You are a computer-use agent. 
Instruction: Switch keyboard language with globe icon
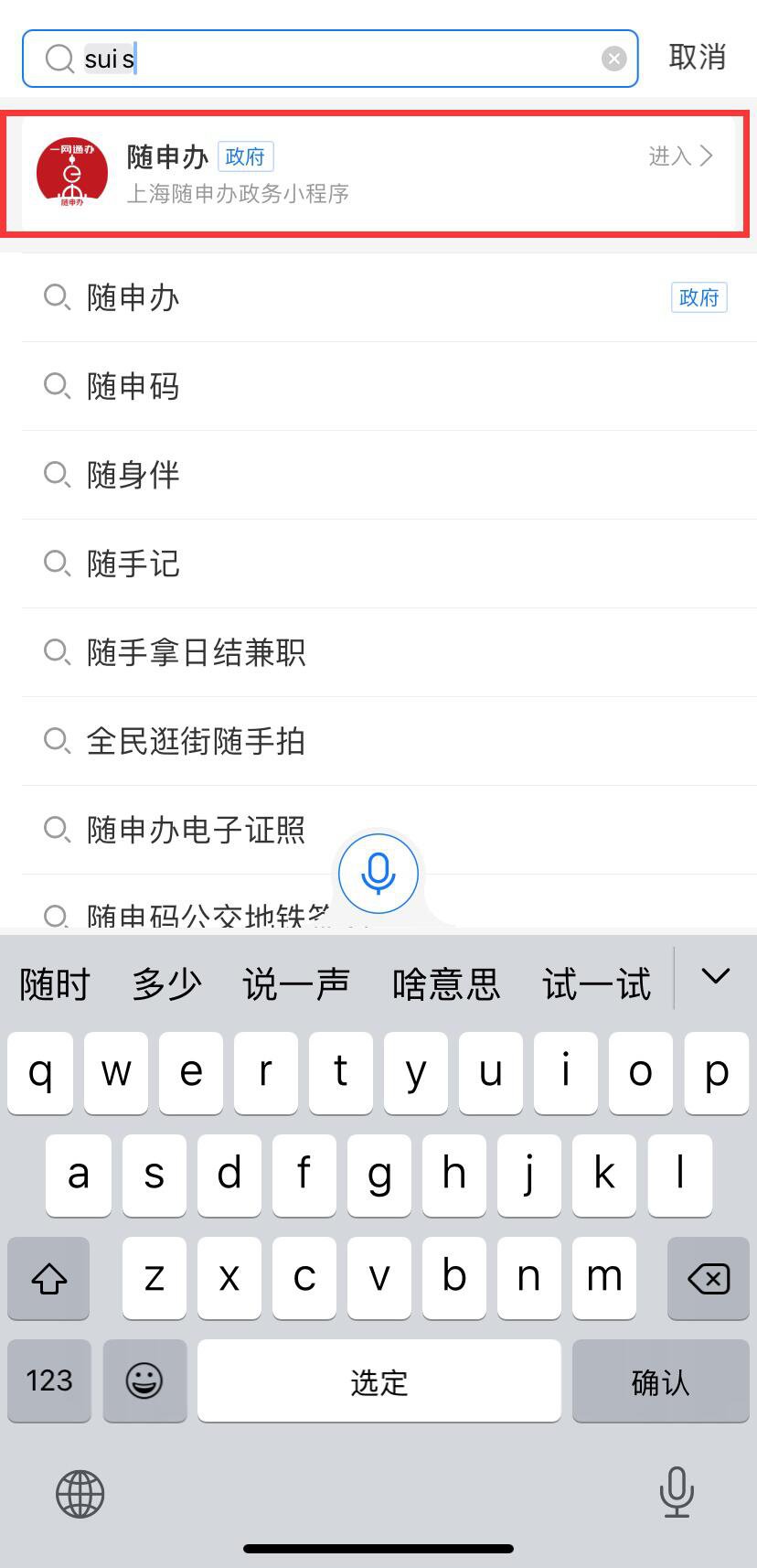[x=80, y=1494]
